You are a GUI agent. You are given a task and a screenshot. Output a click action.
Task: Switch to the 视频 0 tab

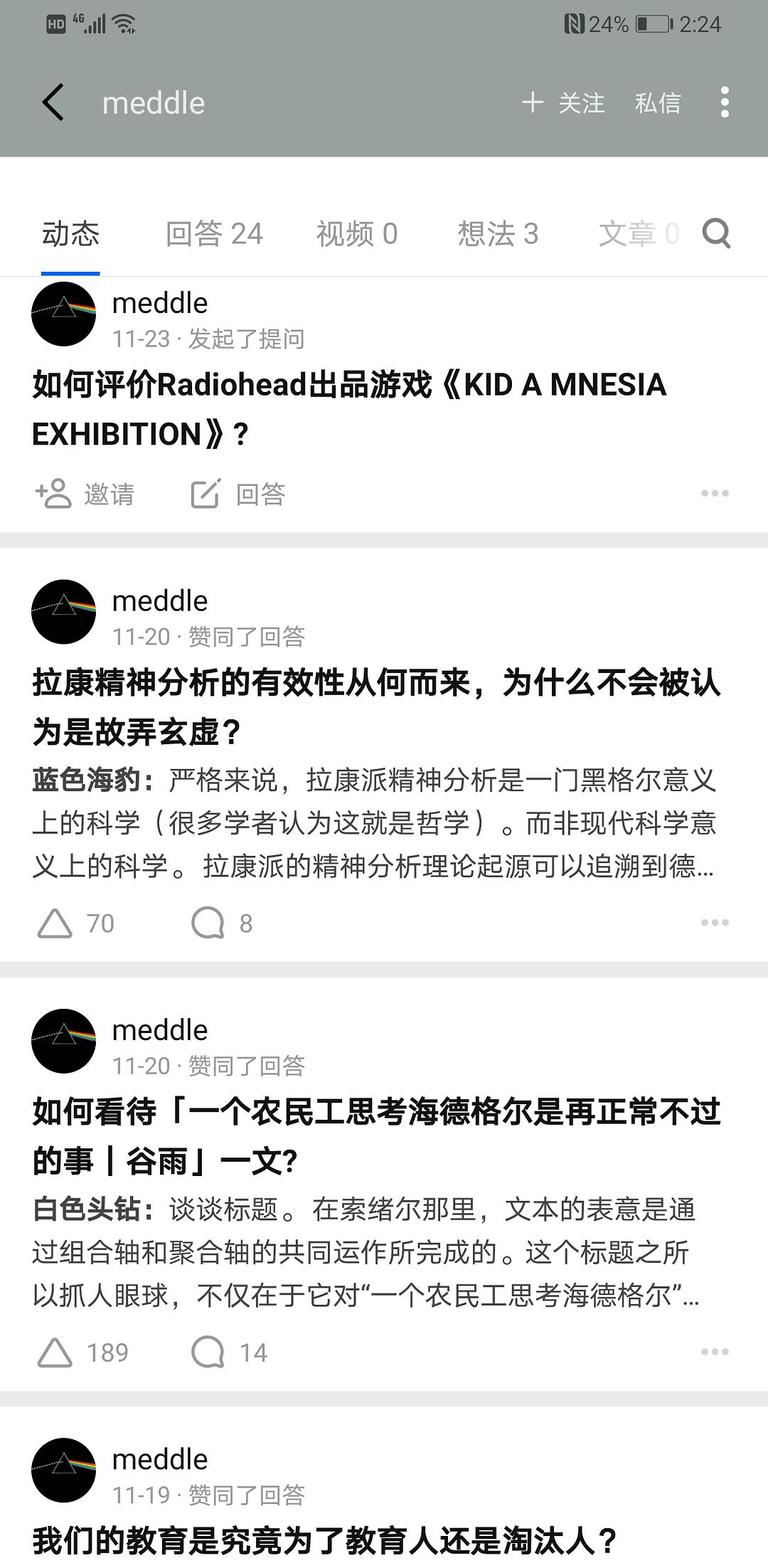356,233
